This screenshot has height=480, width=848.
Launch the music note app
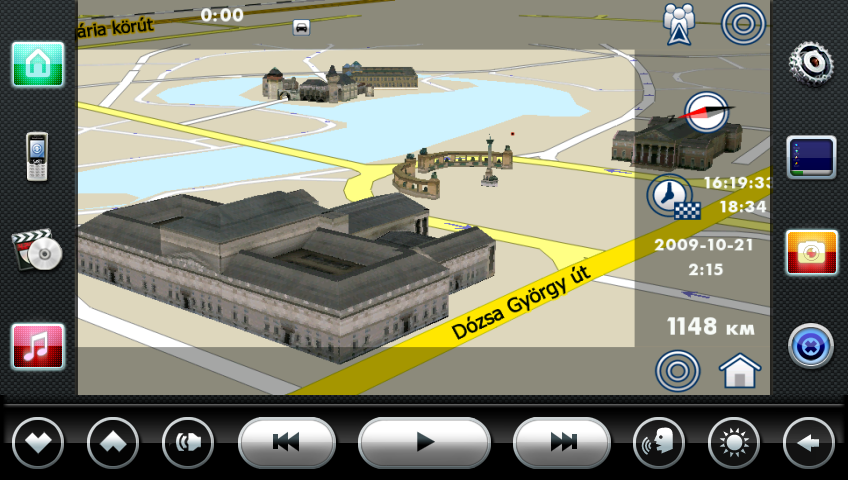coord(38,346)
